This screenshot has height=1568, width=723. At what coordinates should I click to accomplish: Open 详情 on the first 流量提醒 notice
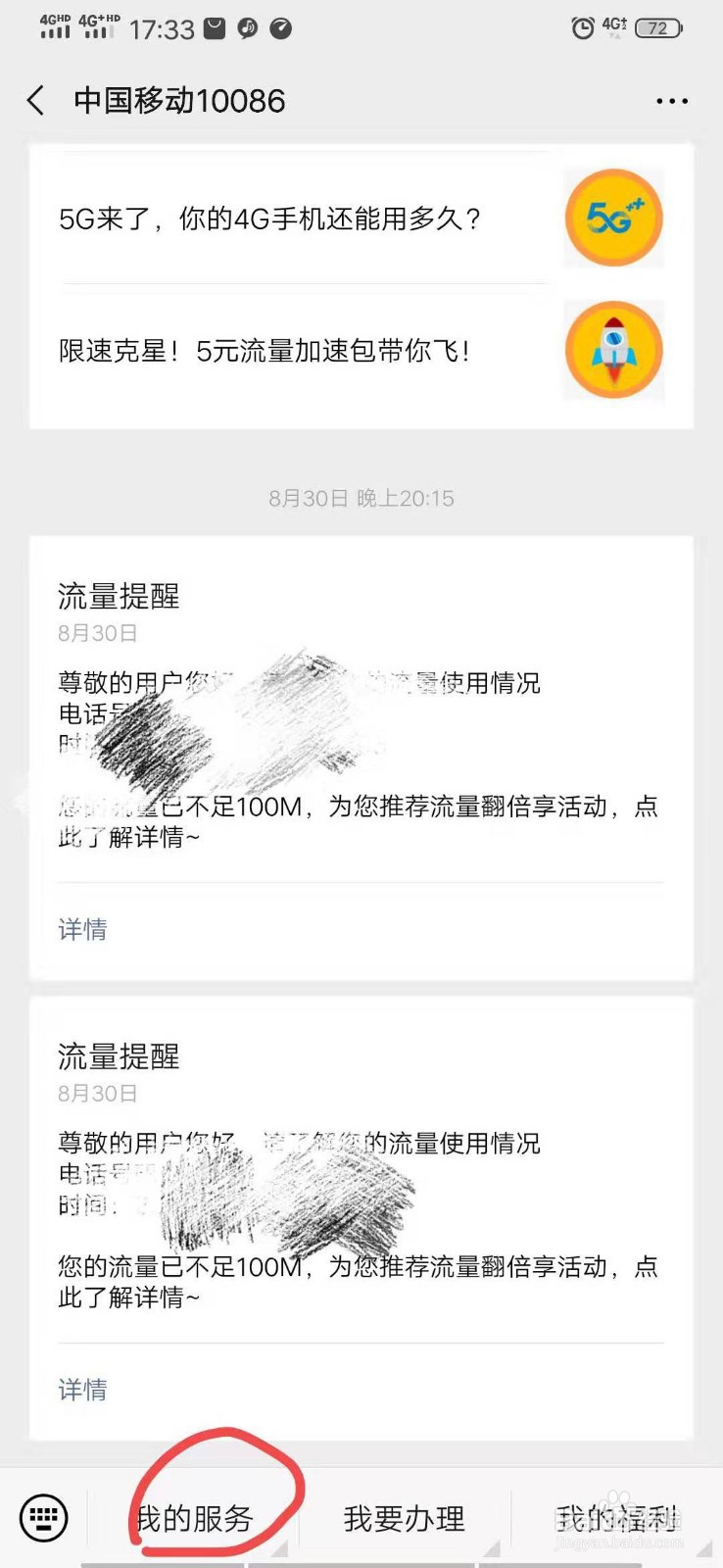(x=82, y=929)
